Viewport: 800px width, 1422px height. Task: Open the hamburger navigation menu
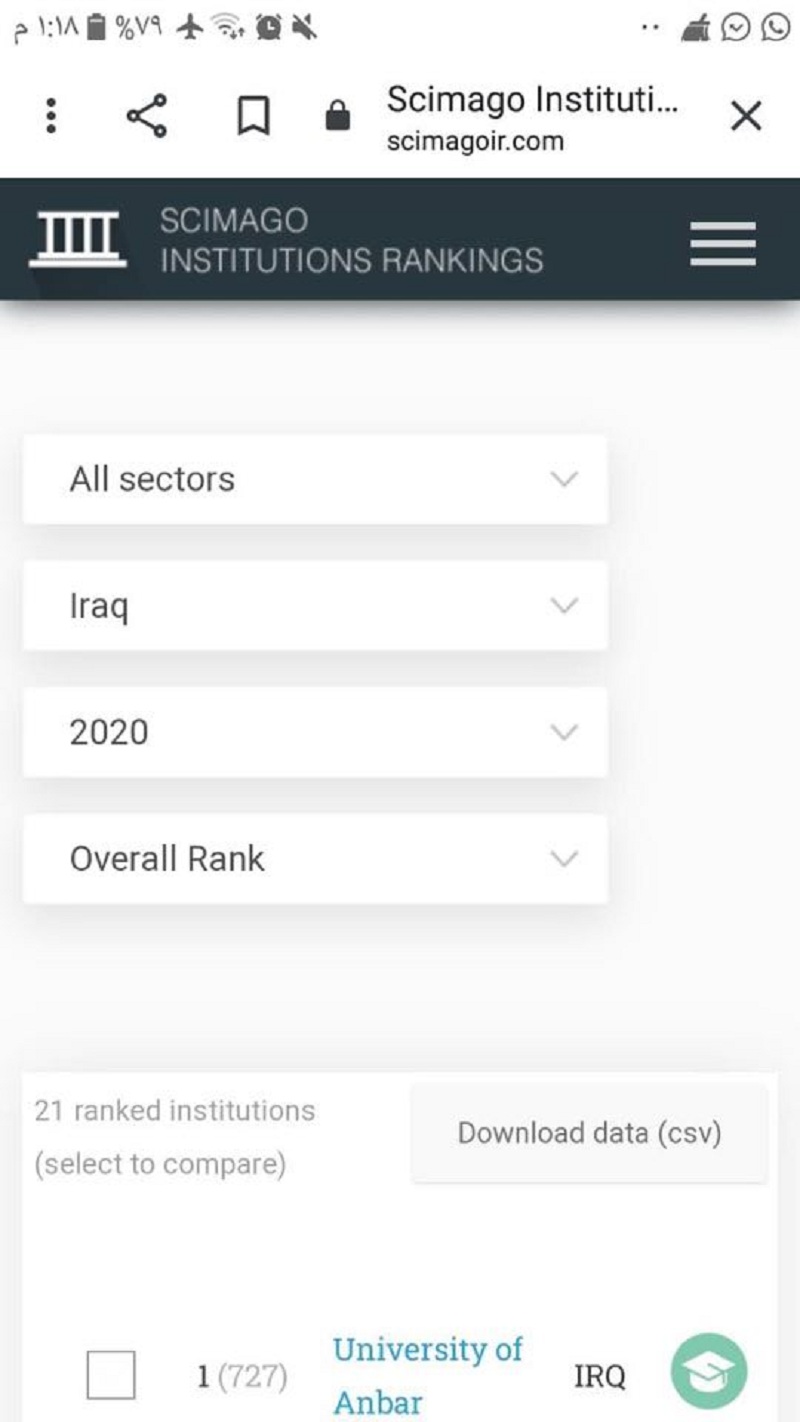pyautogui.click(x=722, y=244)
